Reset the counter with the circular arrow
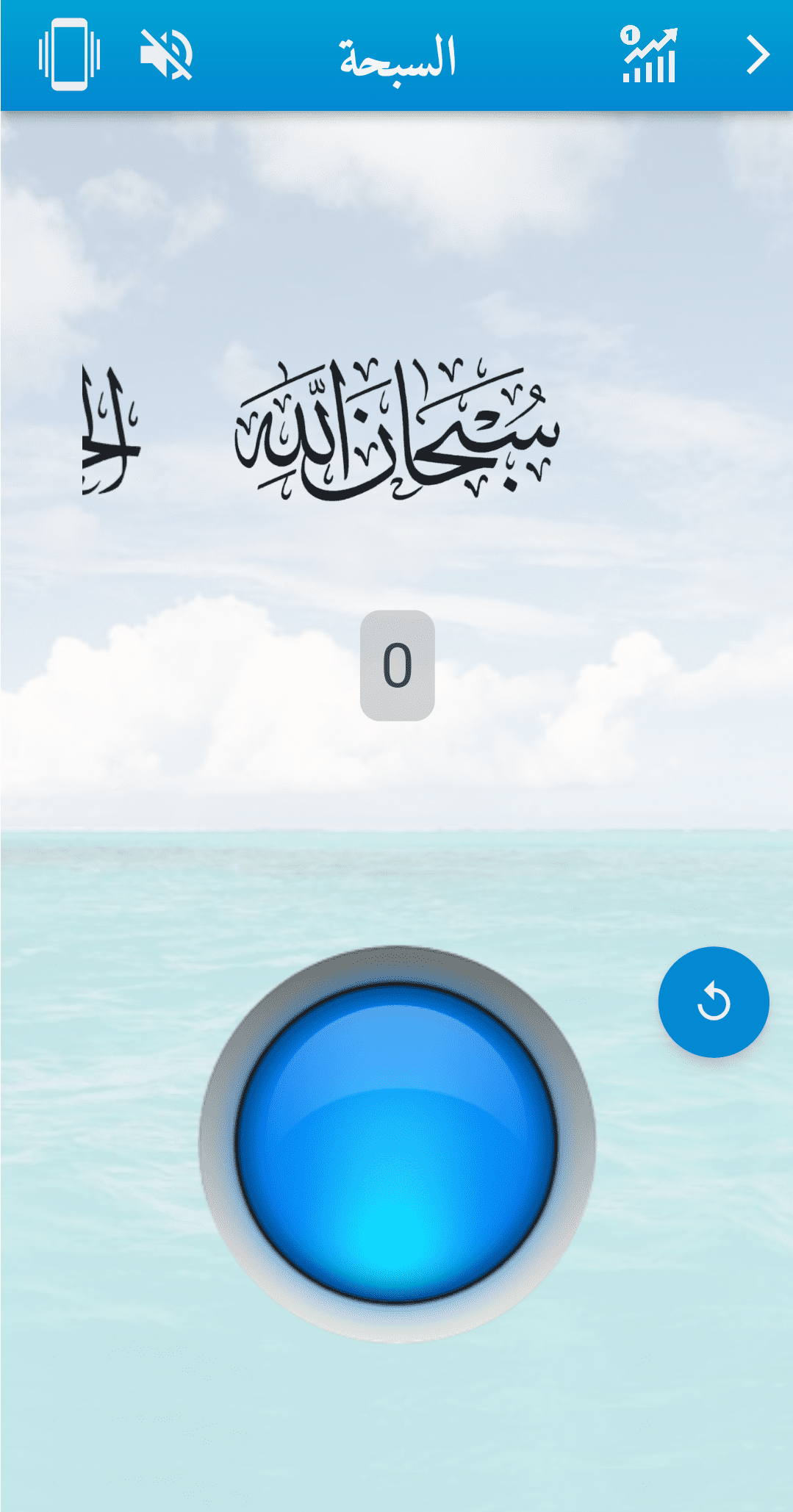Image resolution: width=793 pixels, height=1512 pixels. pyautogui.click(x=713, y=1002)
